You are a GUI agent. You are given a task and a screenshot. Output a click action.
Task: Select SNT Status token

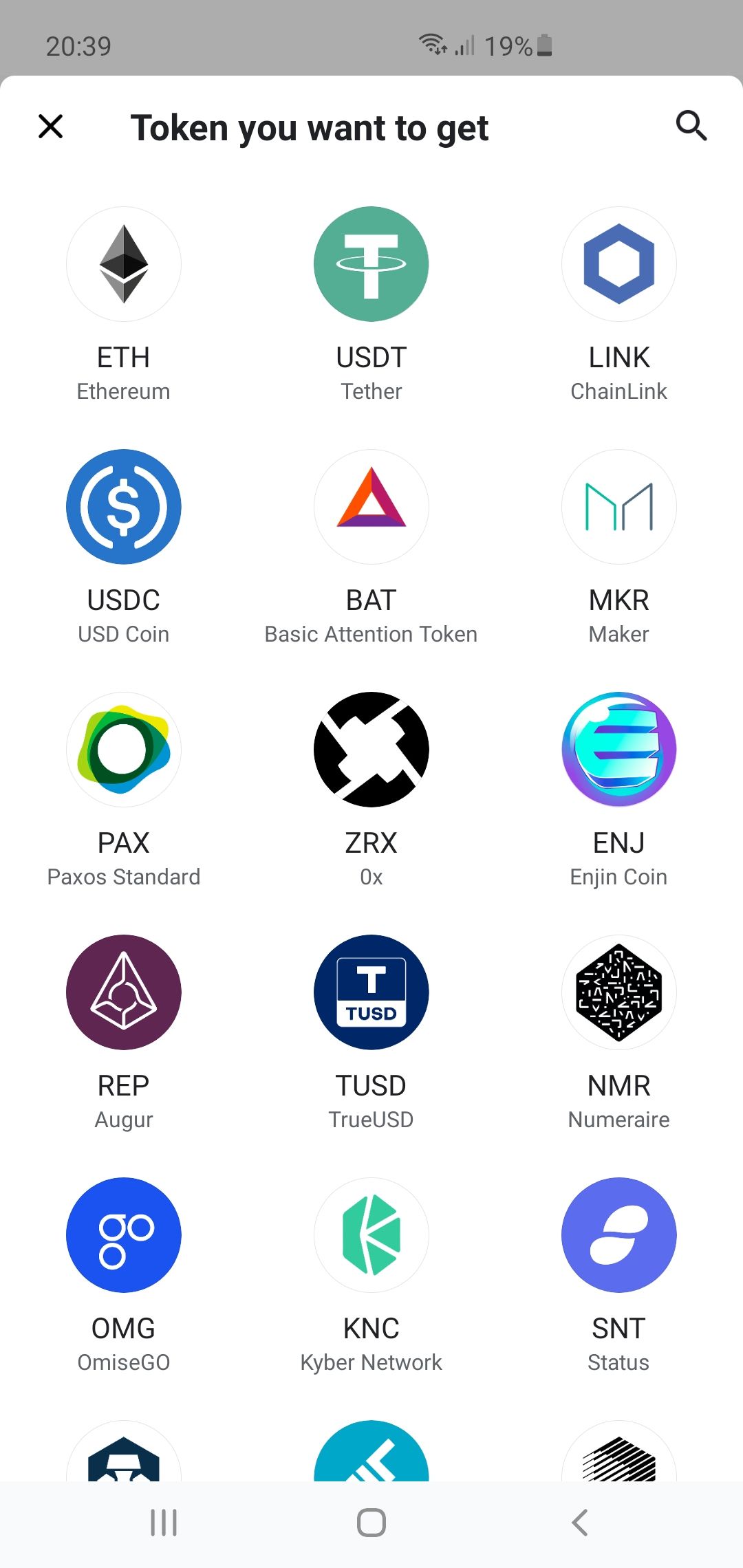click(x=619, y=1236)
